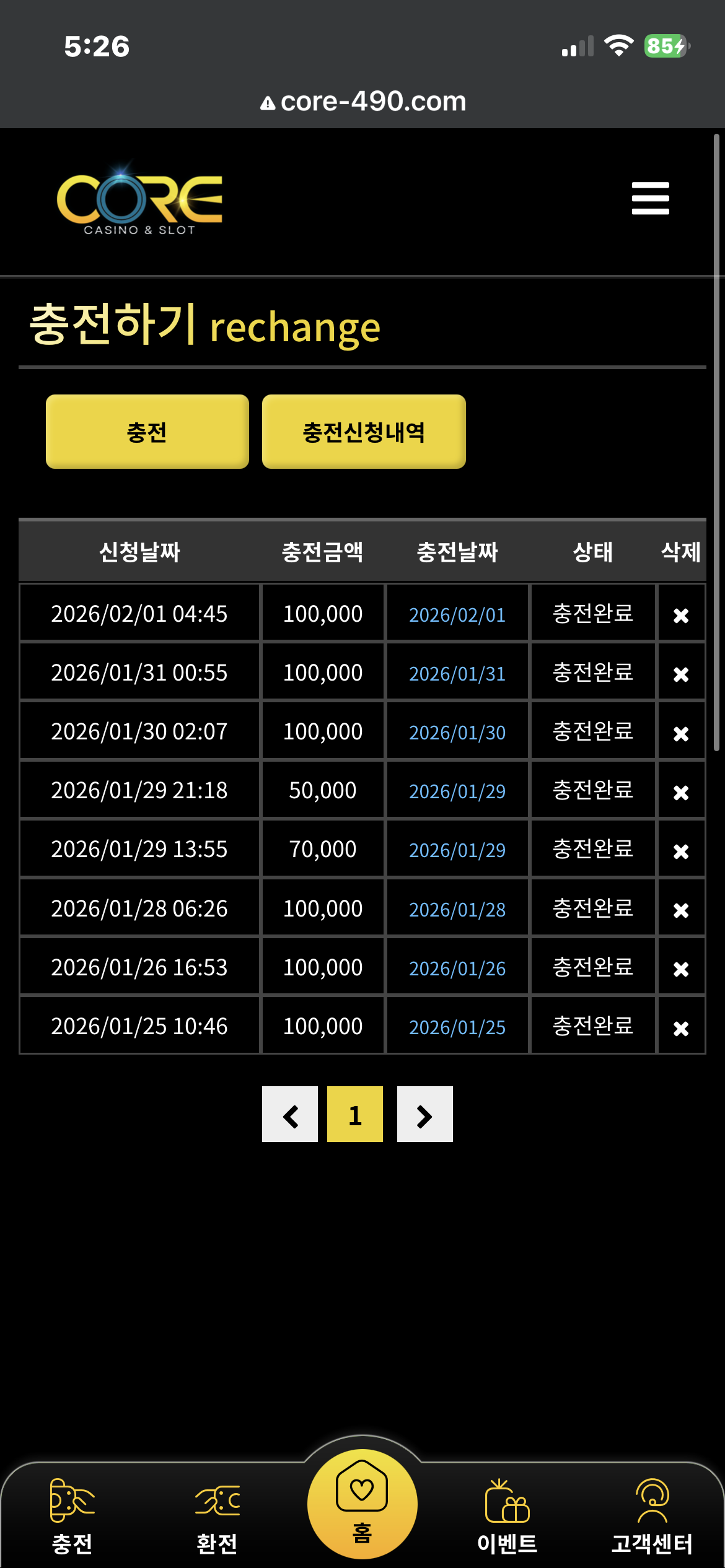Delete the 2026/01/28 06:26 entry
Viewport: 725px width, 1568px height.
(x=681, y=910)
